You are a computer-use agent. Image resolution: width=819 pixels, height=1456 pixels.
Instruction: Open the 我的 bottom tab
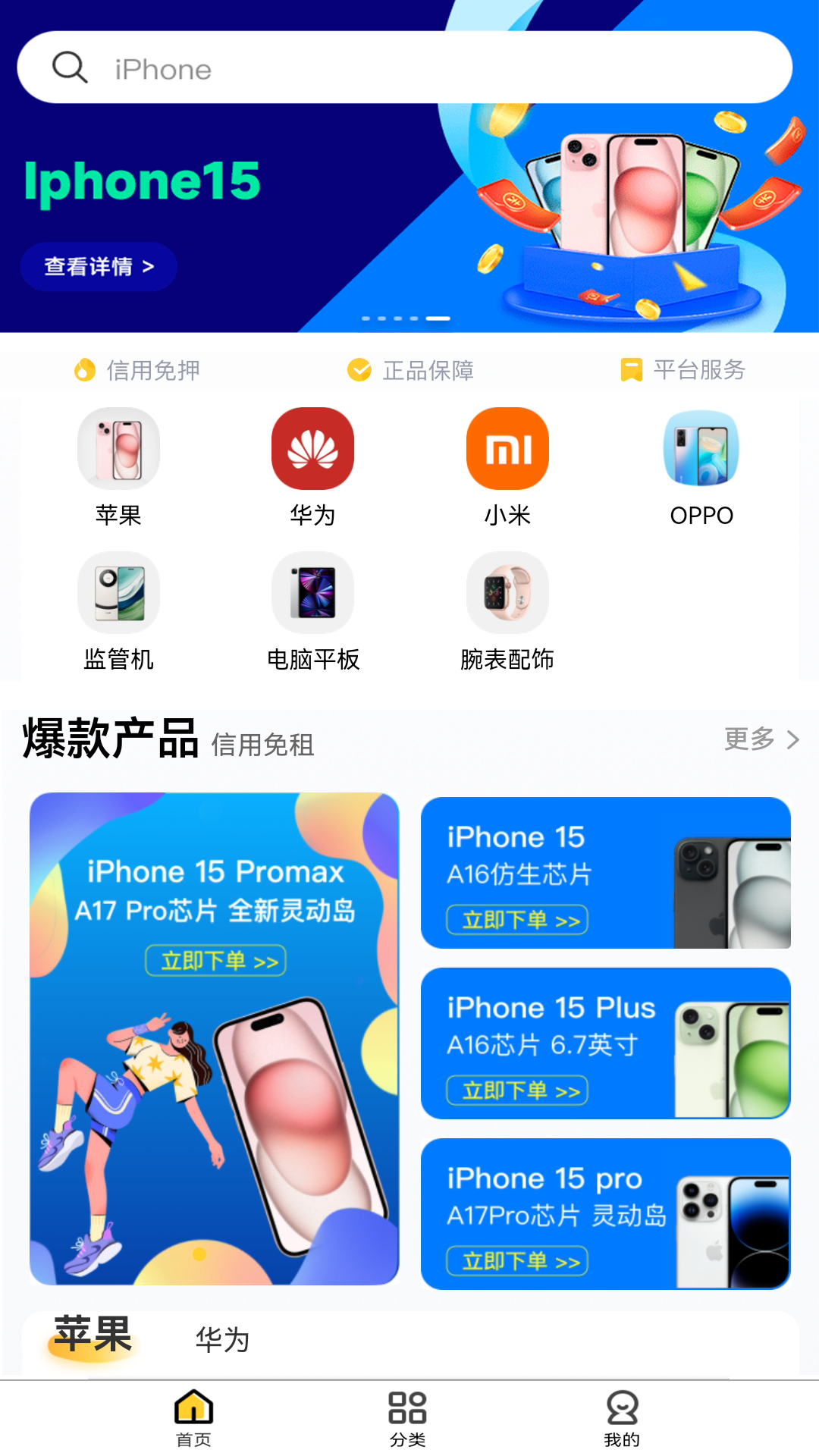622,1418
